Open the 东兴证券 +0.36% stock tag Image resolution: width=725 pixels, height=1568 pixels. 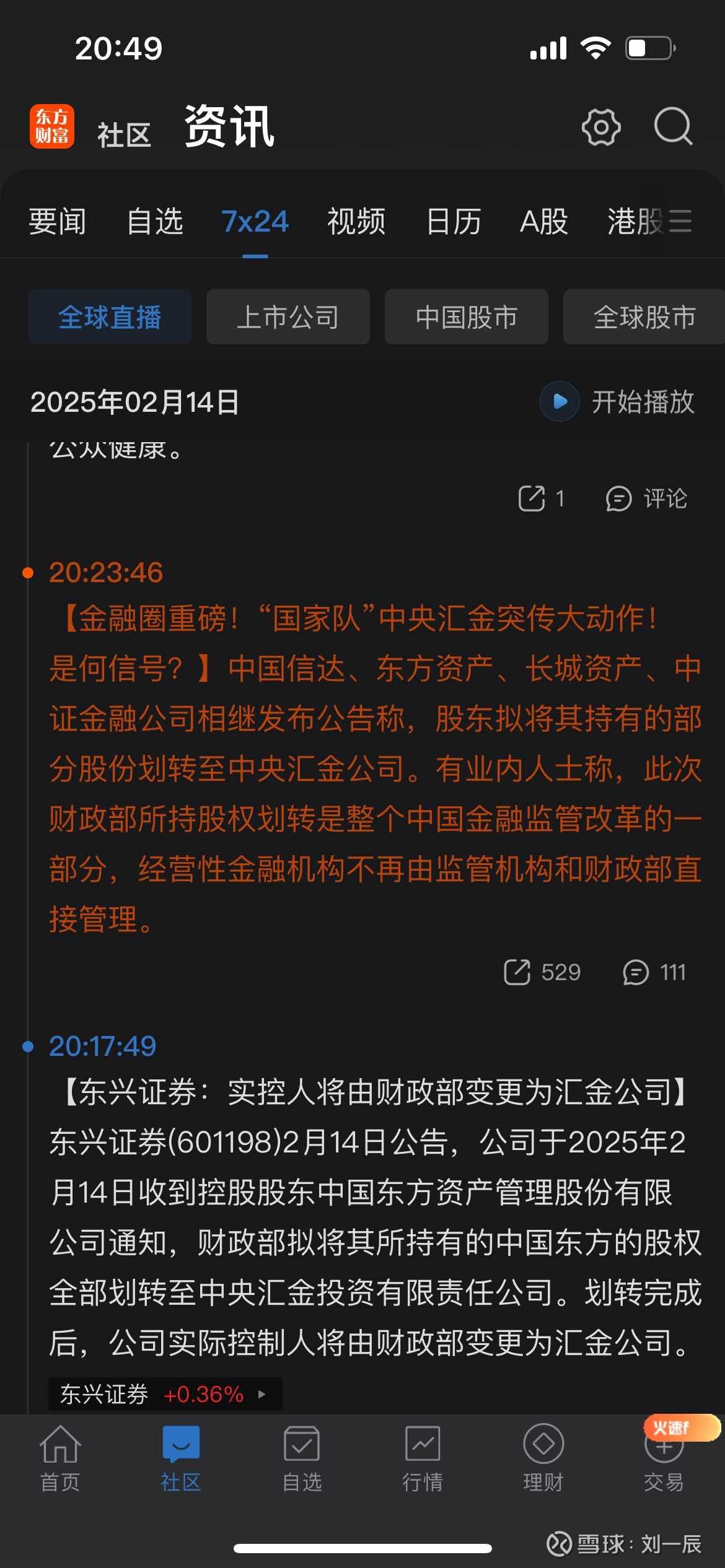[x=165, y=1395]
